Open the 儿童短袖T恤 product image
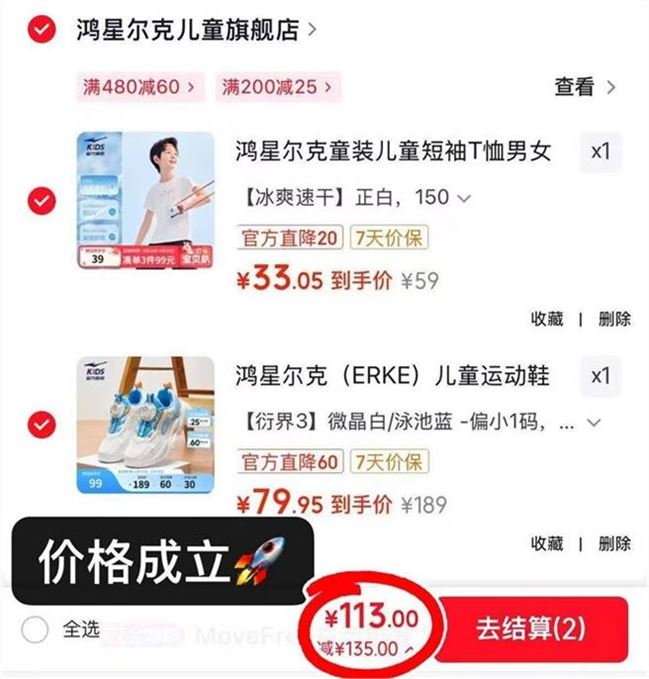Image resolution: width=649 pixels, height=679 pixels. coord(146,201)
